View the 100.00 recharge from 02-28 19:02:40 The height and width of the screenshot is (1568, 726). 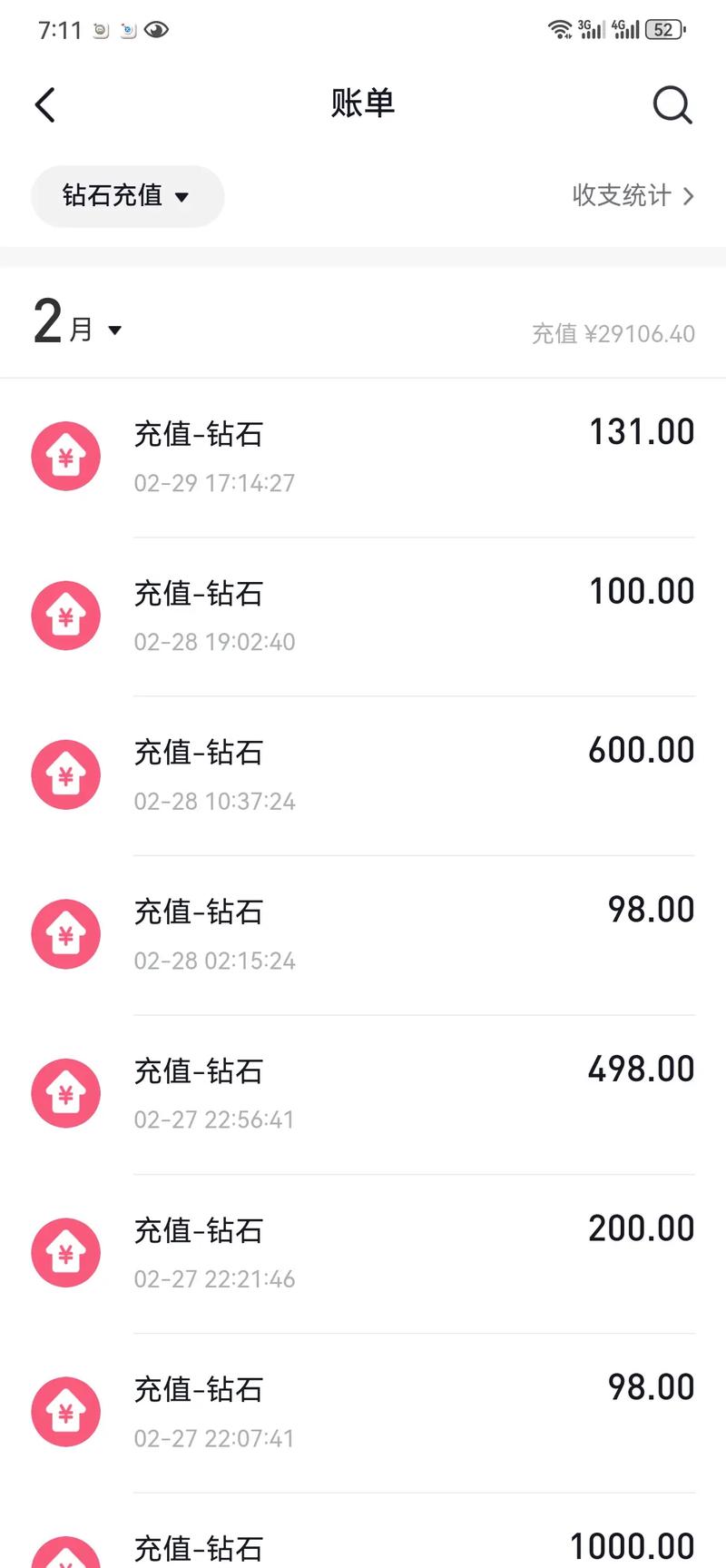(363, 616)
